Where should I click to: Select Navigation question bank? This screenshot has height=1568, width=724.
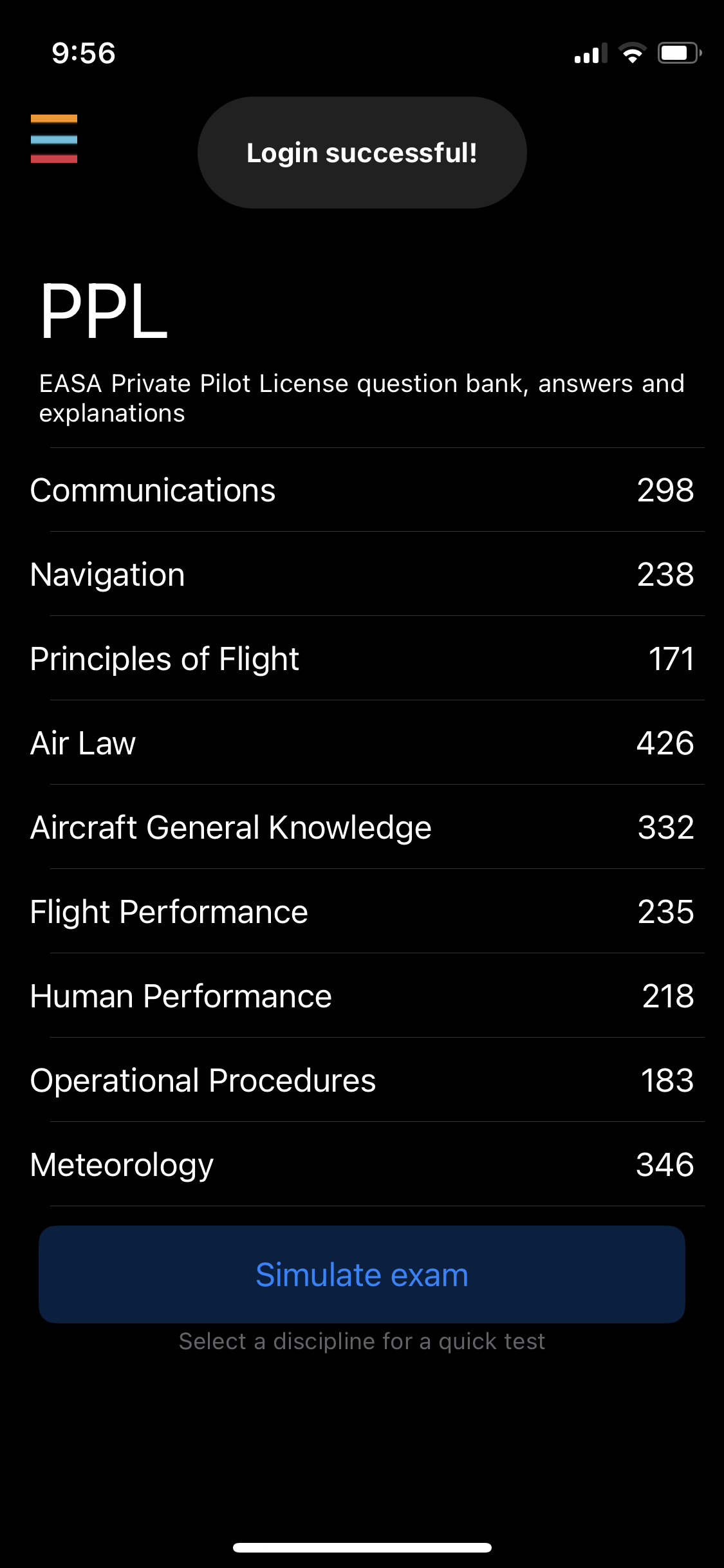(x=362, y=575)
